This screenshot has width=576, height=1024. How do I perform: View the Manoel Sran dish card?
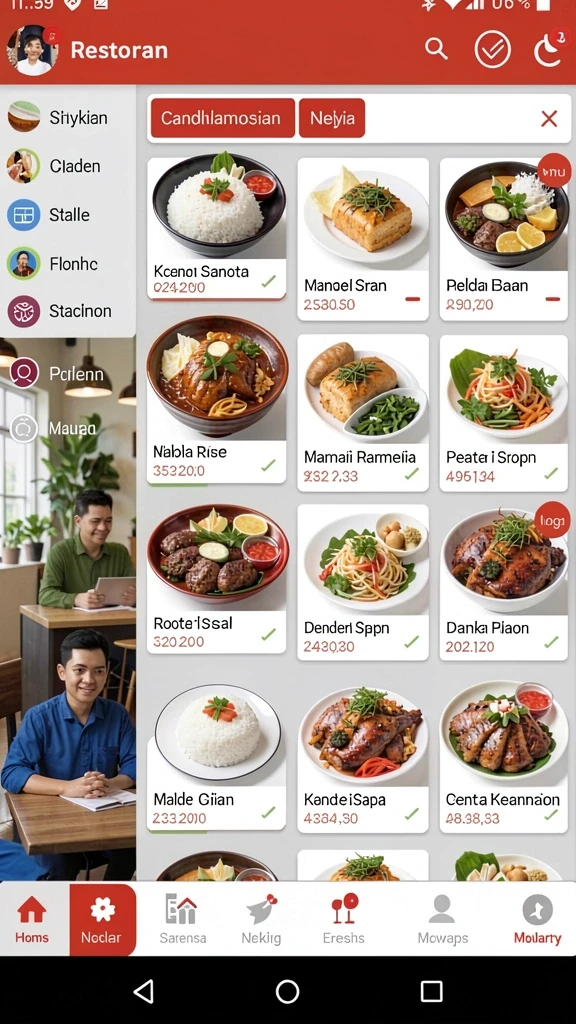363,239
